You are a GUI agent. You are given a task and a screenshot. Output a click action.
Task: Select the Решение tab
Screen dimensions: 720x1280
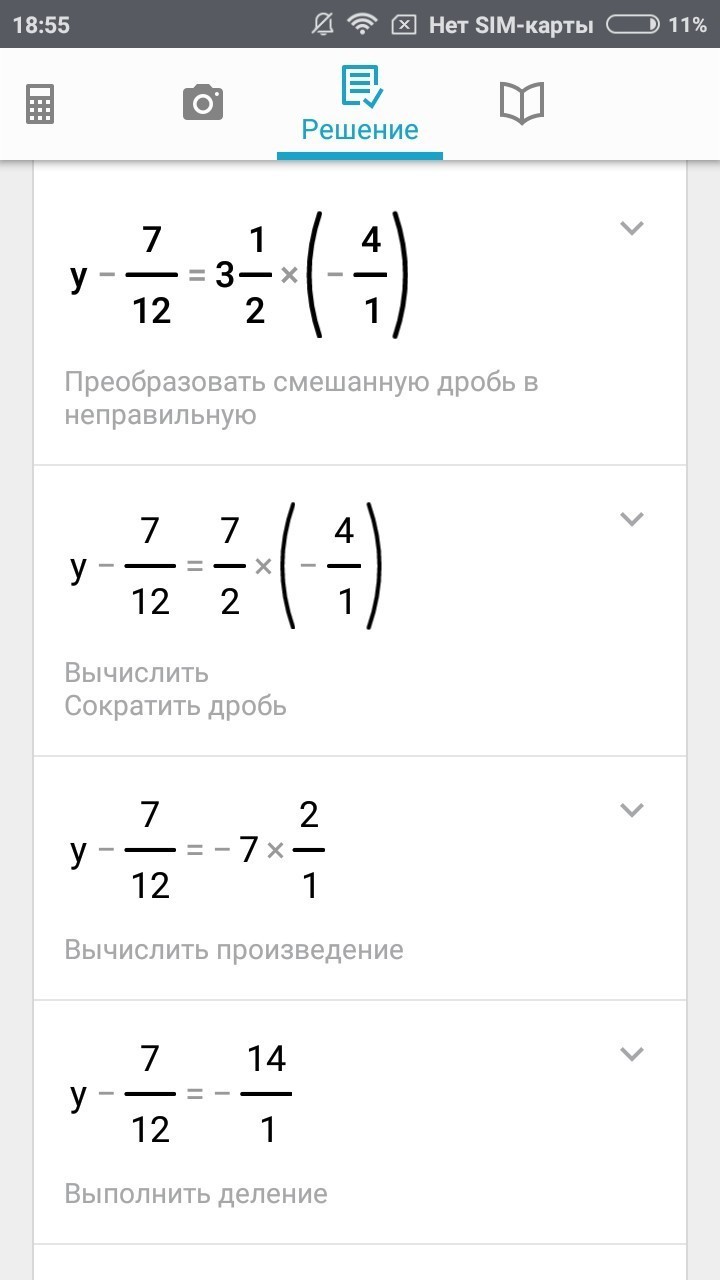[x=360, y=104]
